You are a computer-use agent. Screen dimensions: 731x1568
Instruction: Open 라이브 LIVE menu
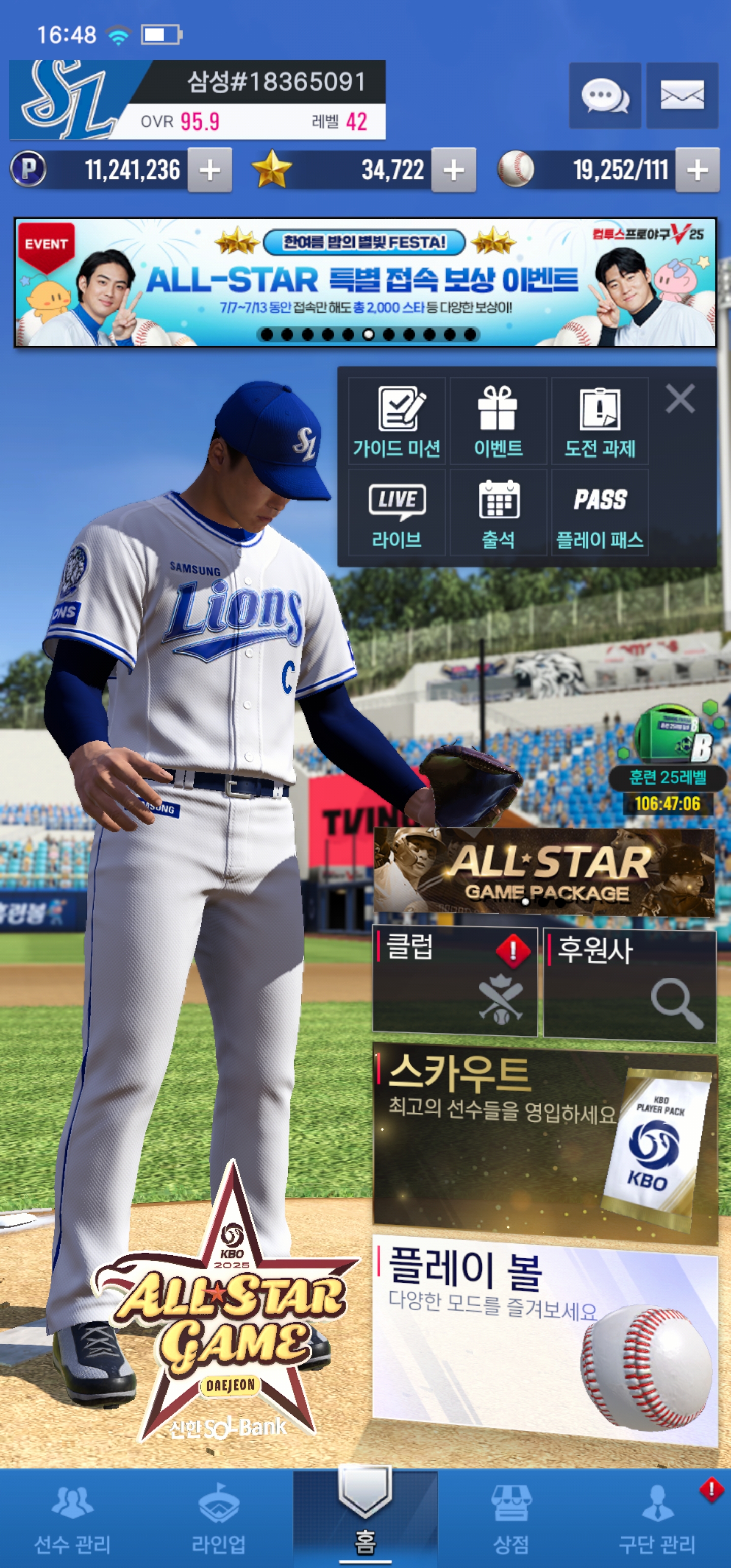[397, 512]
